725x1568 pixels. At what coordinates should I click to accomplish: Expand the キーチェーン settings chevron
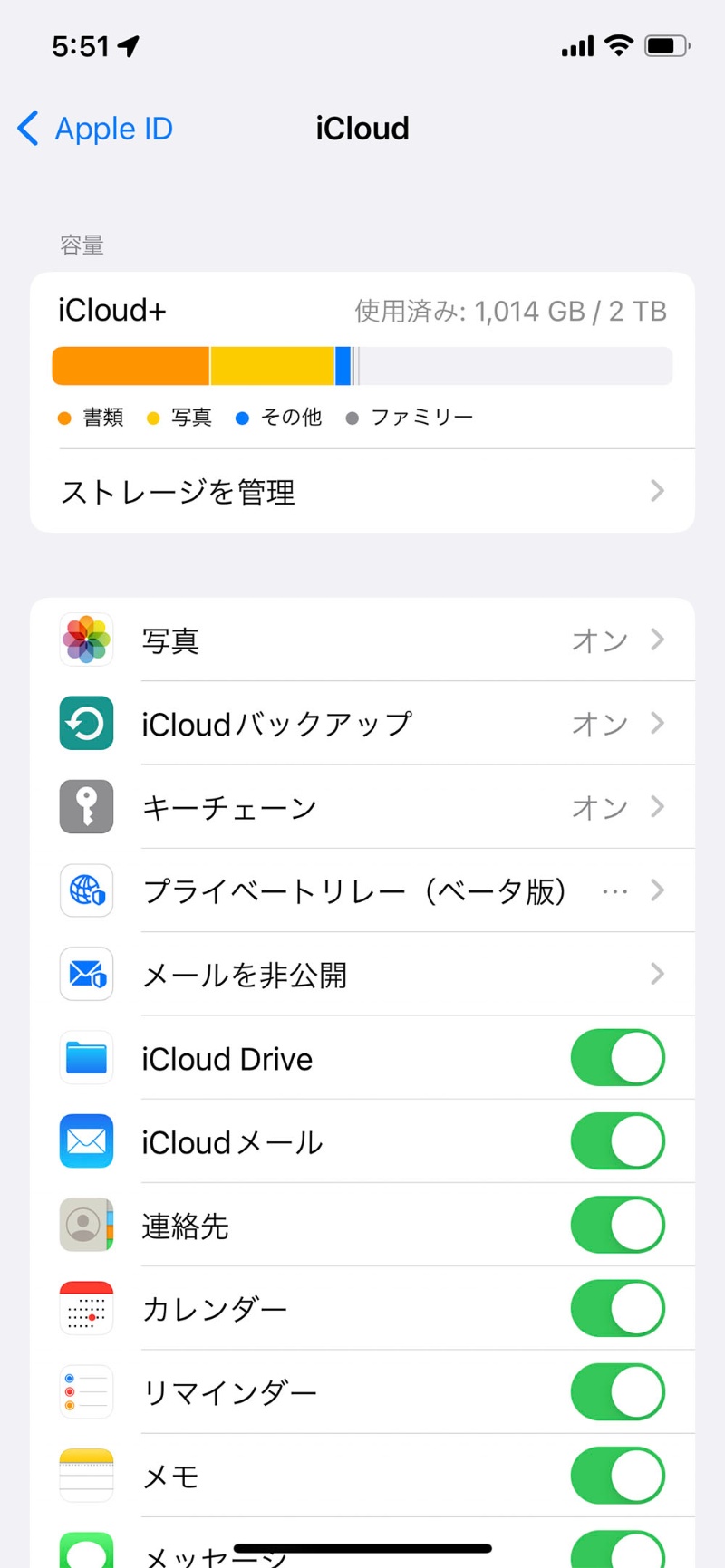[657, 806]
